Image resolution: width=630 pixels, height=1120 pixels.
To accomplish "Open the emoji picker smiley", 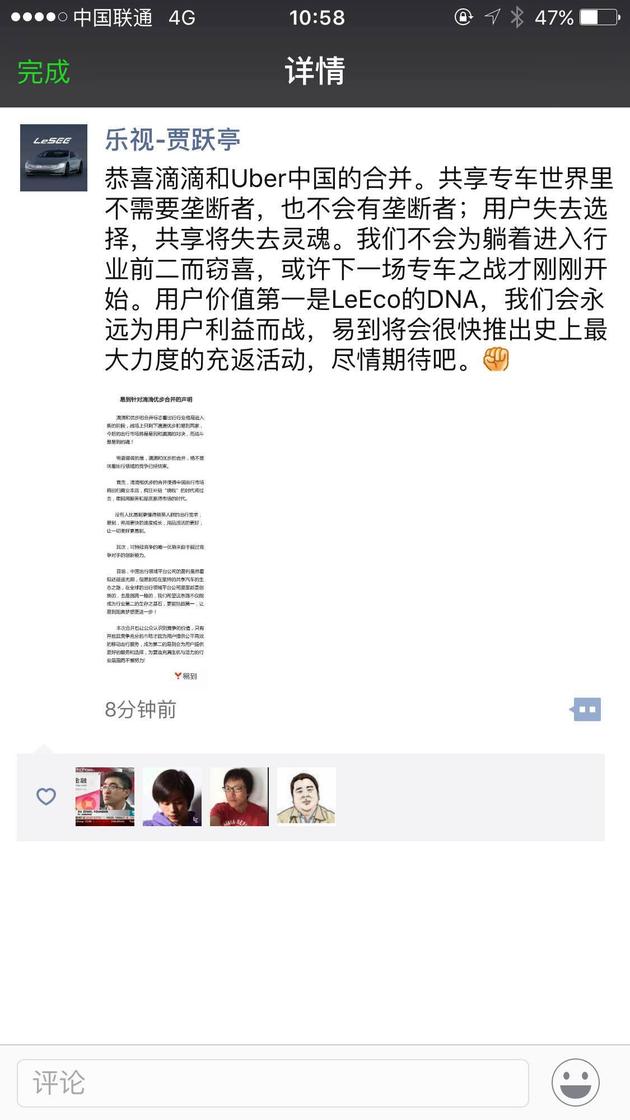I will 576,1083.
